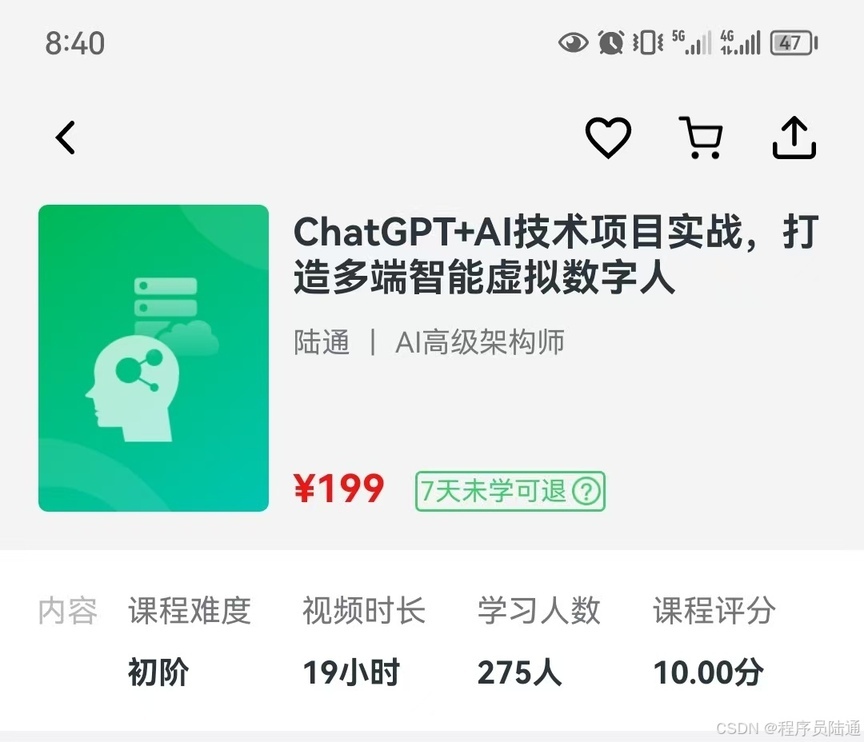Add this course to favorites with the heart
Image resolution: width=864 pixels, height=742 pixels.
coord(608,138)
